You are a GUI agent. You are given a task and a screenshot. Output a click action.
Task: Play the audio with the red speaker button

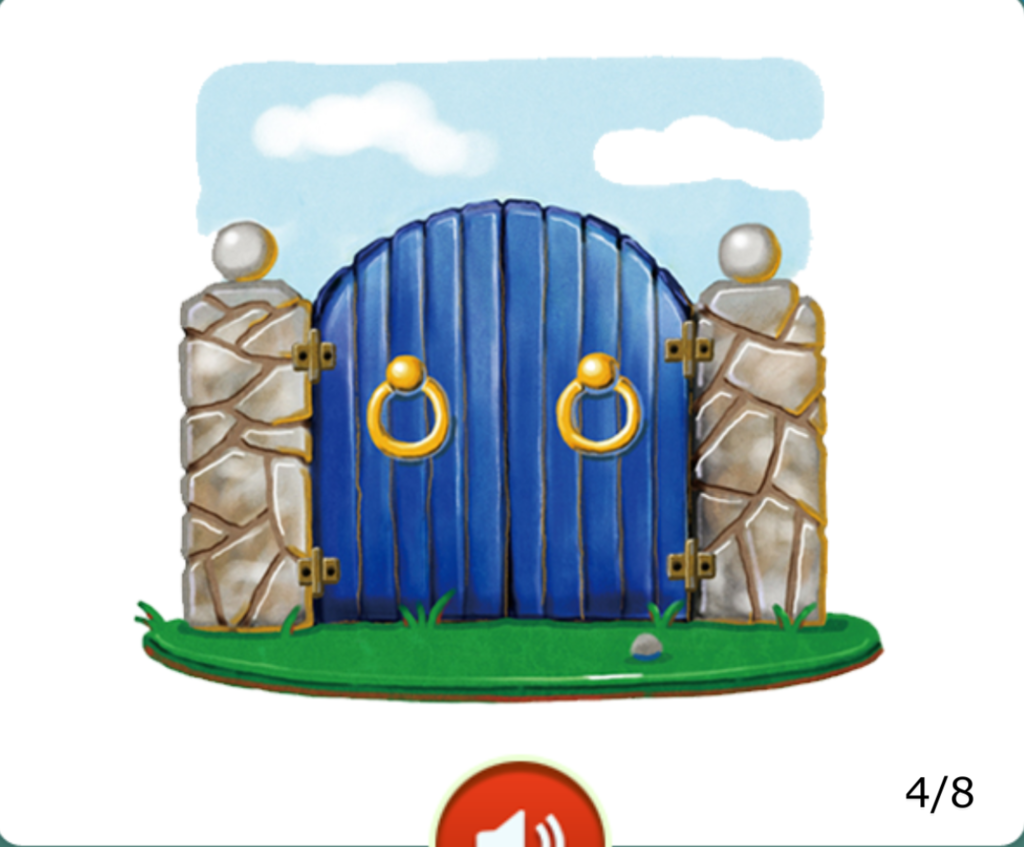coord(519,815)
